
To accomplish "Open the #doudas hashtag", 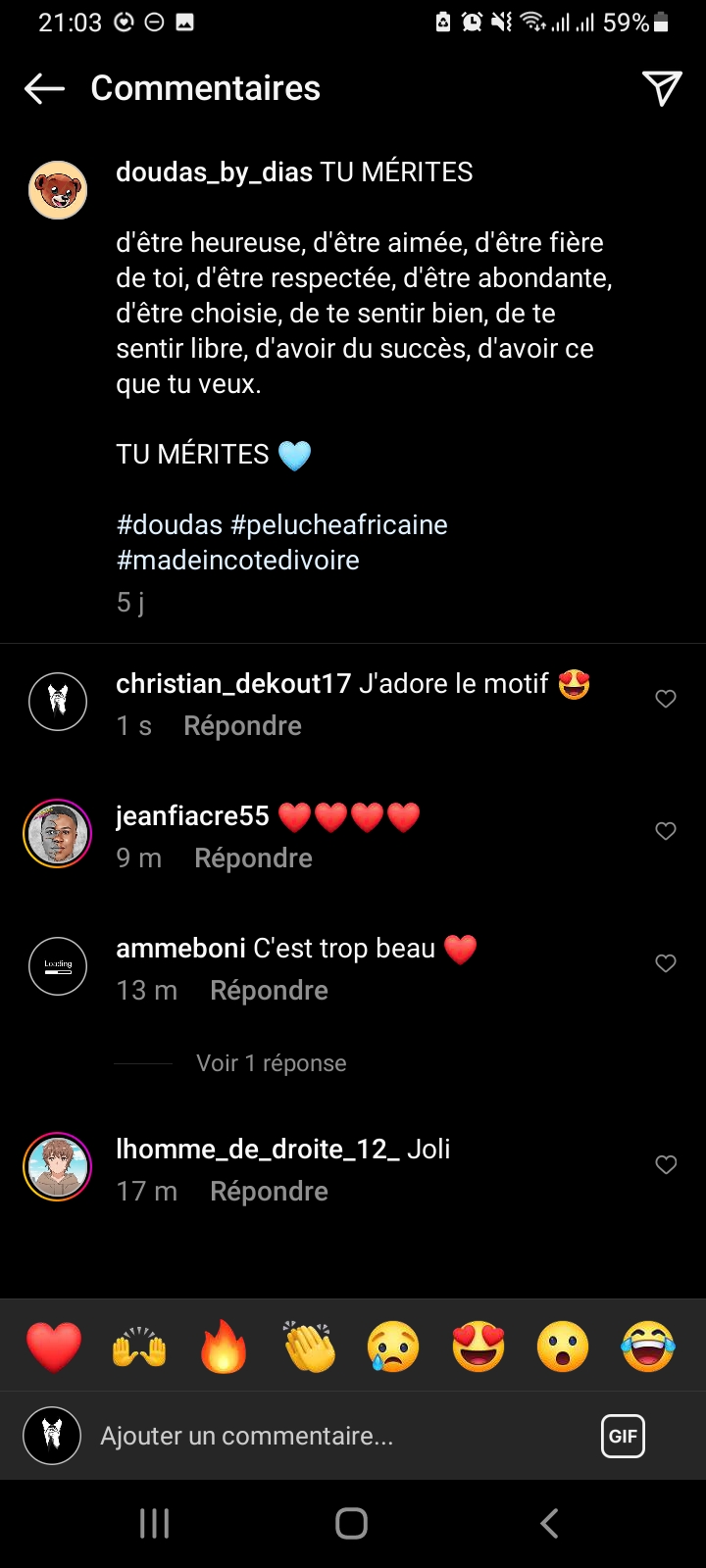I will pyautogui.click(x=170, y=525).
